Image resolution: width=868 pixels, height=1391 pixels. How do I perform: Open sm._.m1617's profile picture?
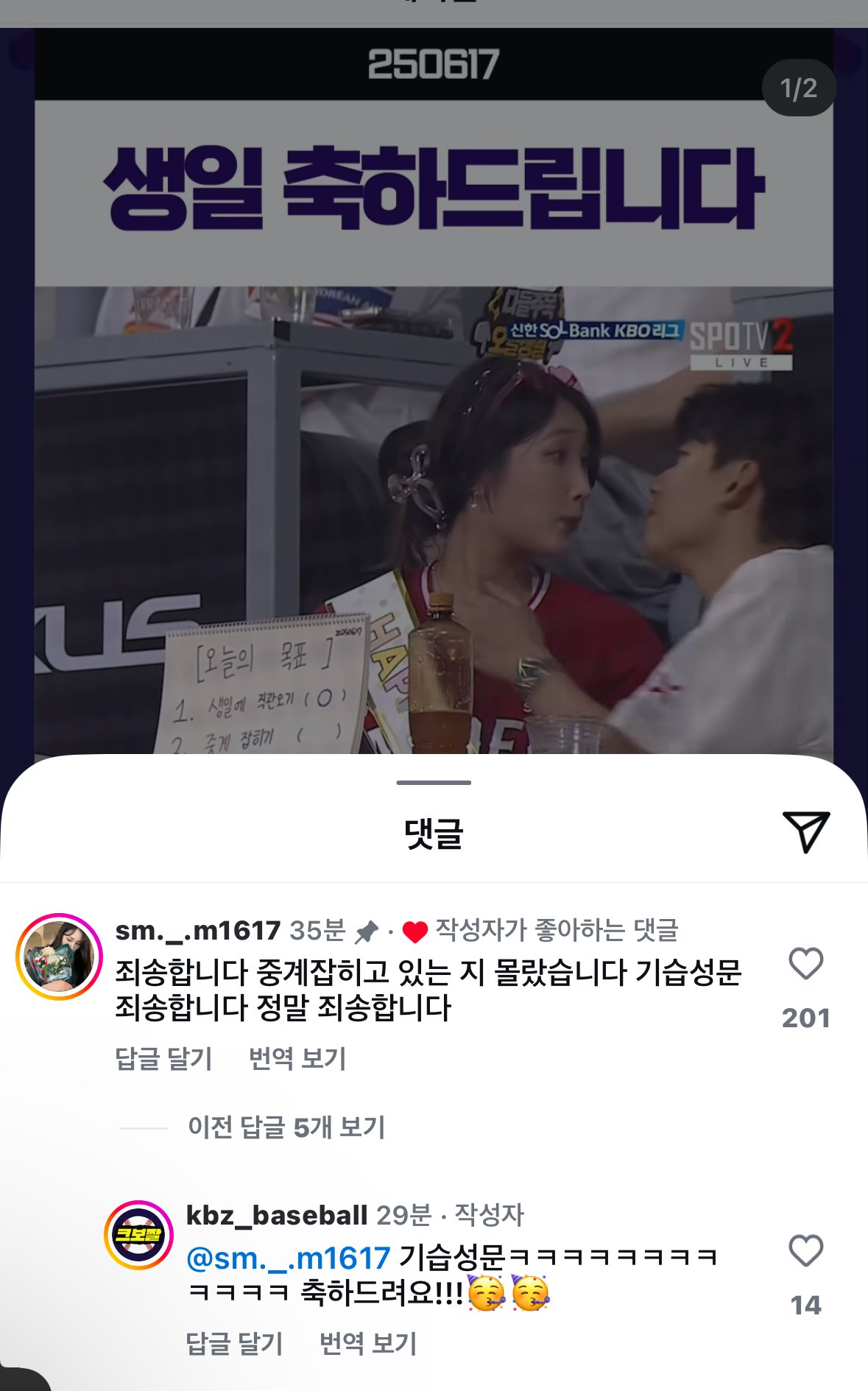59,957
